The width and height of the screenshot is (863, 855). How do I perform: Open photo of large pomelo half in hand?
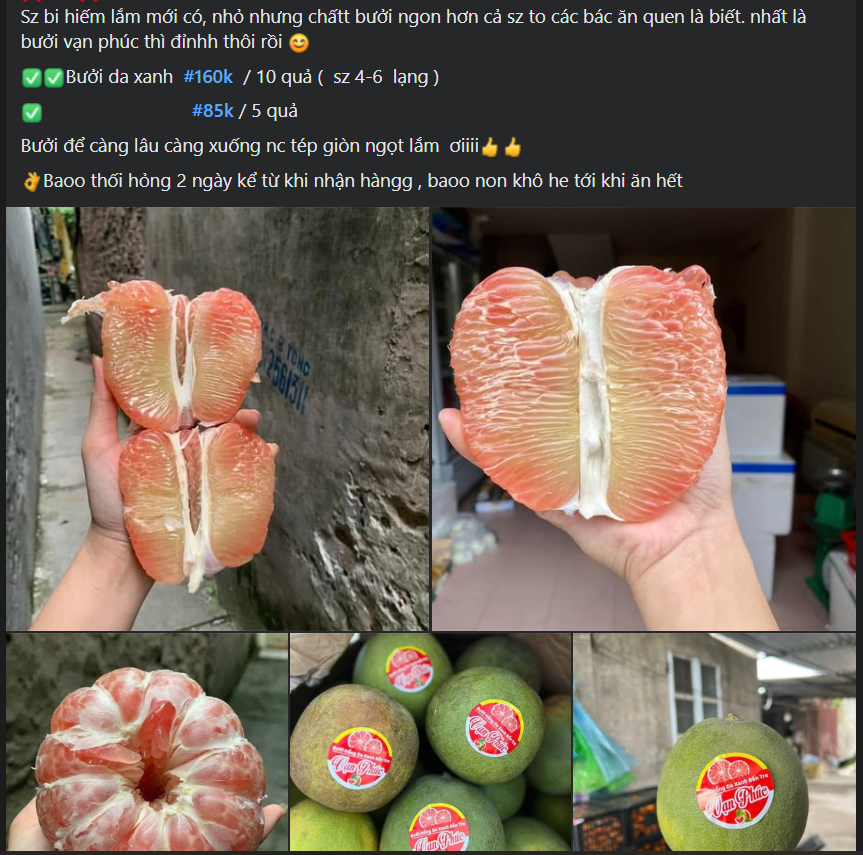pyautogui.click(x=643, y=418)
